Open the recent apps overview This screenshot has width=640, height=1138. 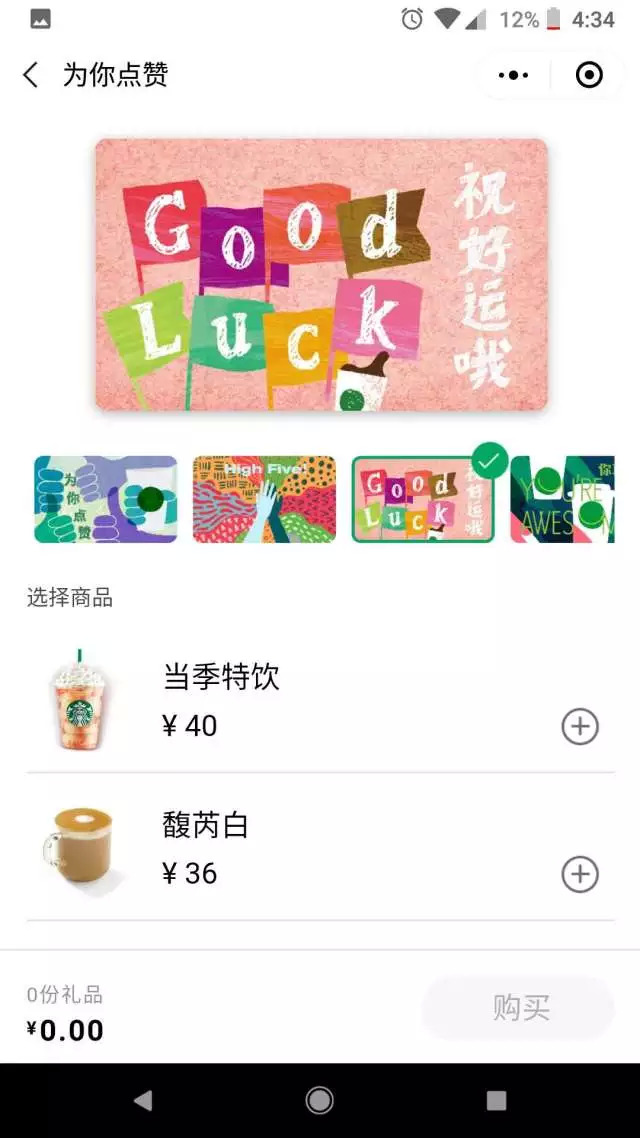coord(496,1100)
